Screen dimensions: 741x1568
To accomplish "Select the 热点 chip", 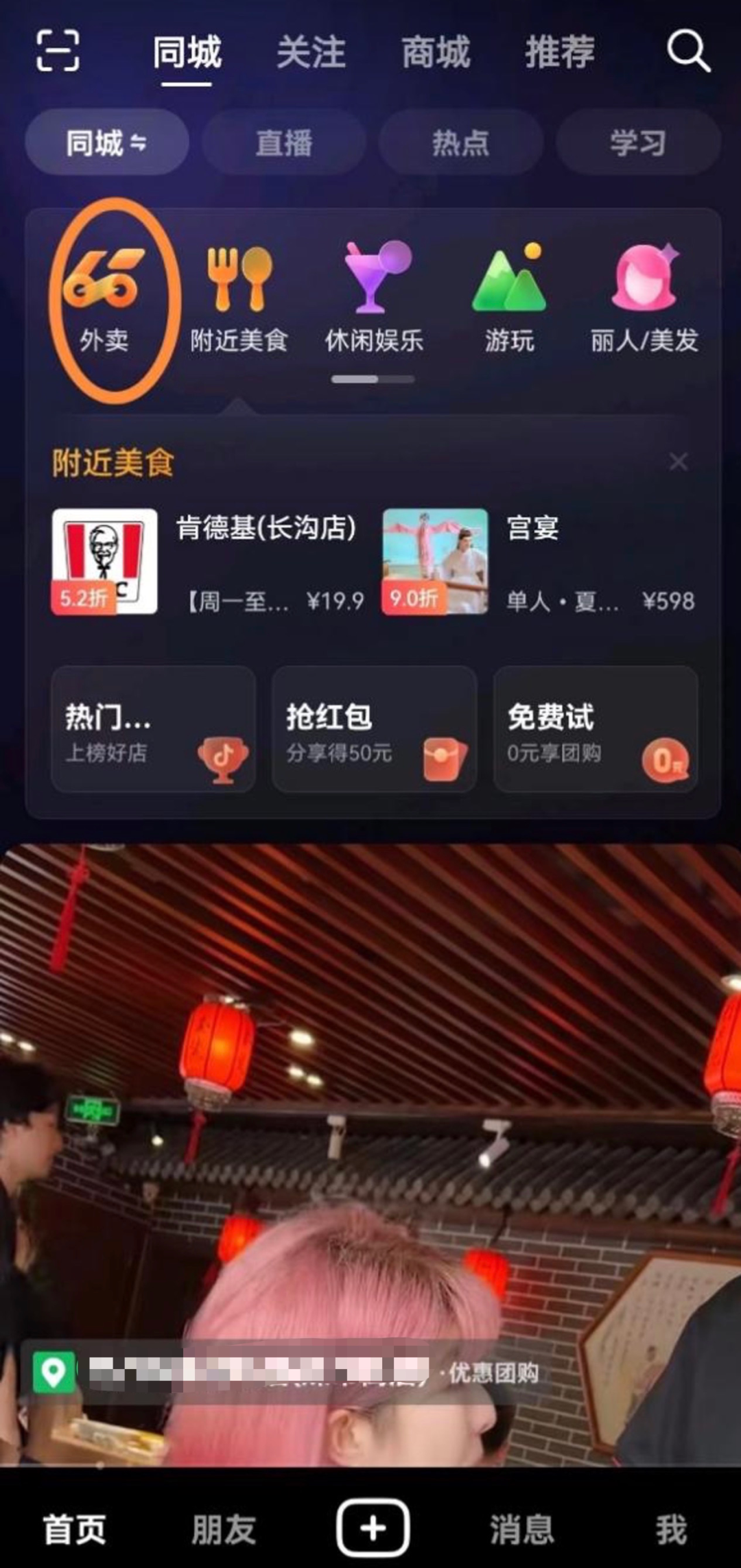I will (x=460, y=143).
